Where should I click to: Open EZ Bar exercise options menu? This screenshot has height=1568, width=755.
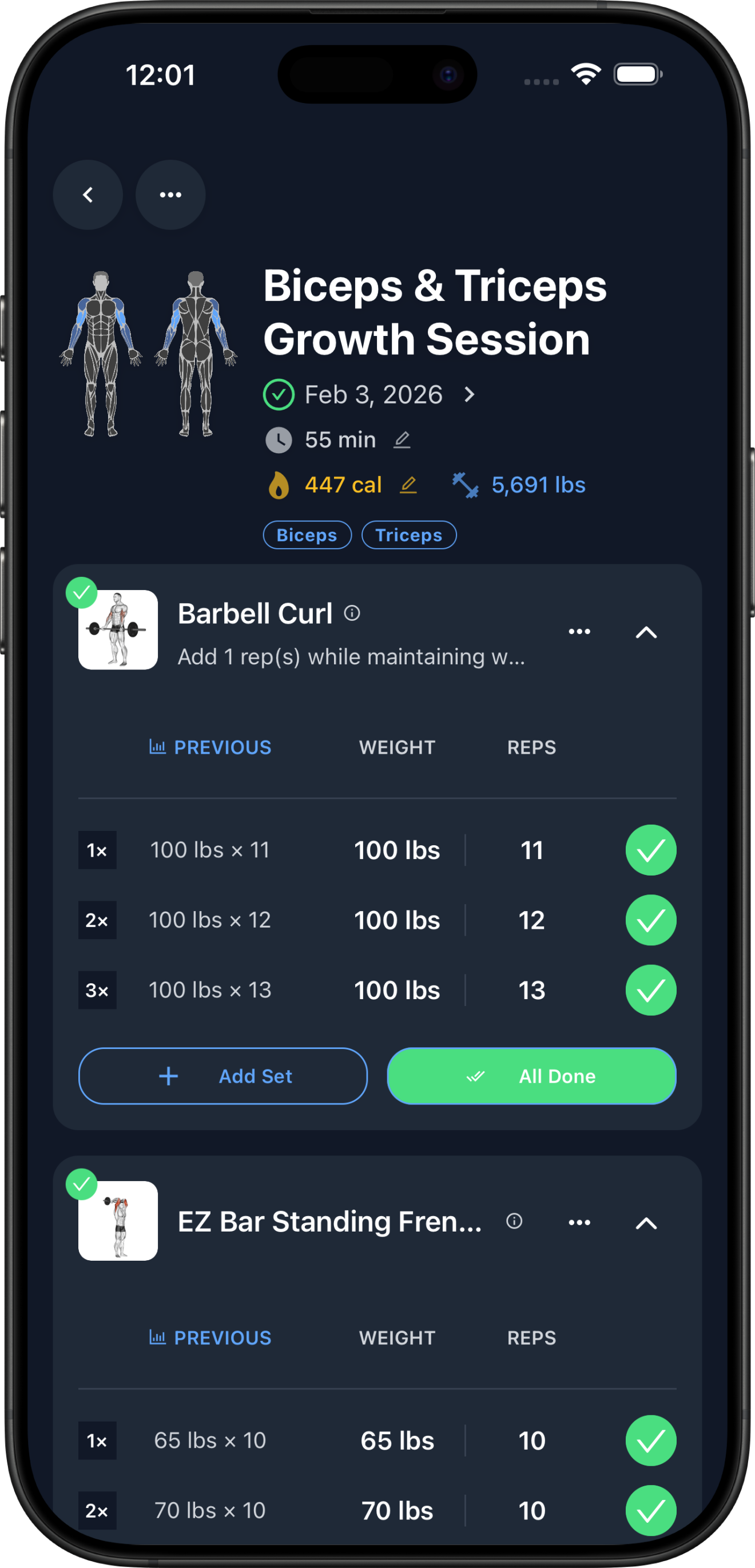[579, 1223]
